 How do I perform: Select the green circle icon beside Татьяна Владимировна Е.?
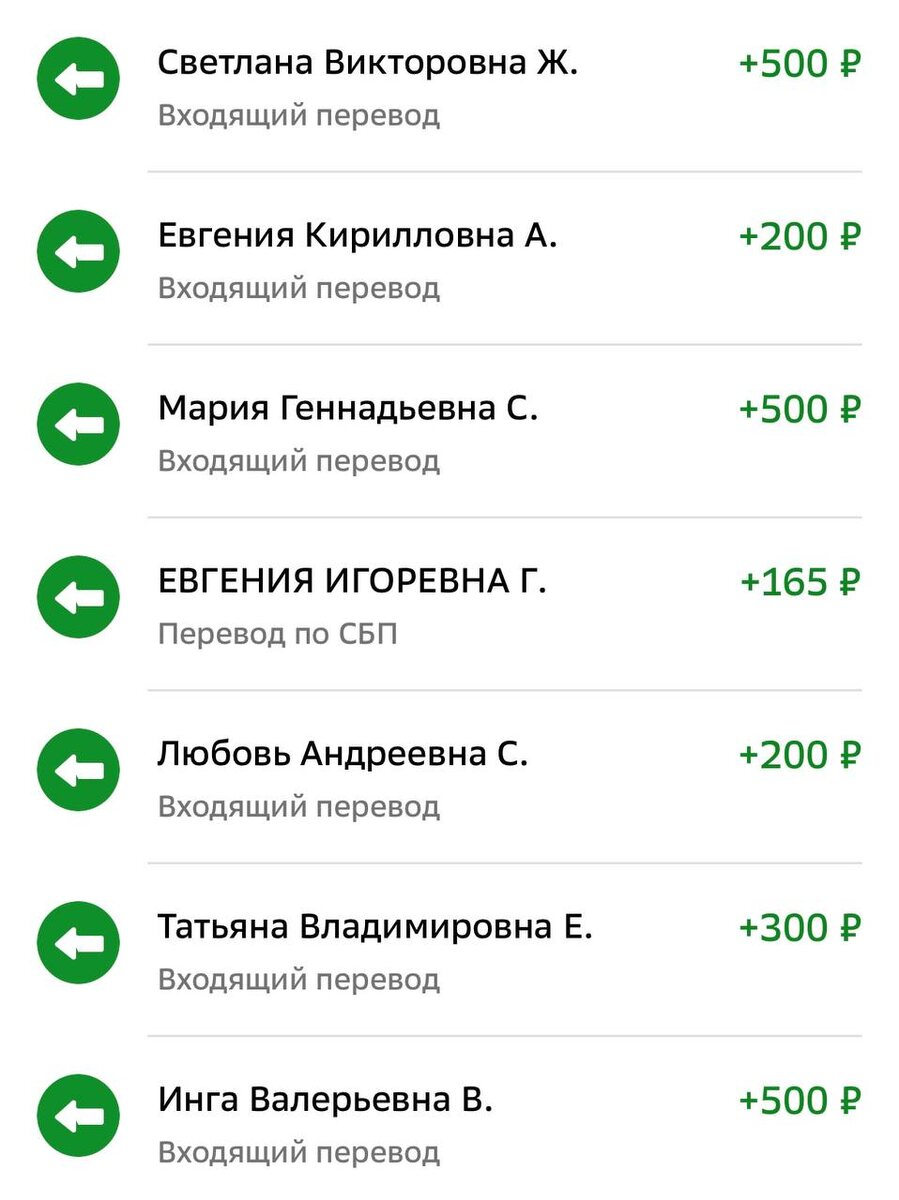[x=77, y=941]
